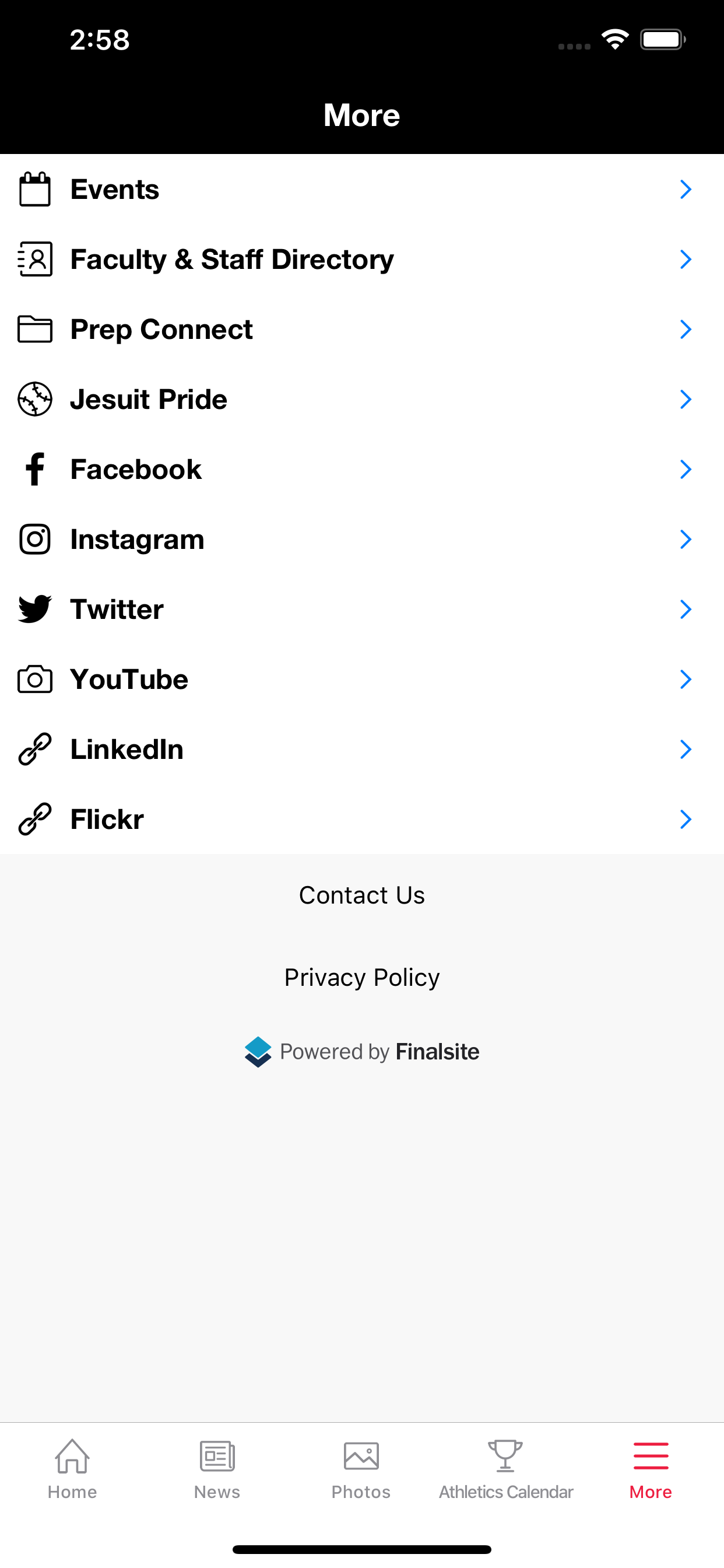Click the Jesuit Pride baseball icon
This screenshot has height=1568, width=724.
[x=34, y=400]
